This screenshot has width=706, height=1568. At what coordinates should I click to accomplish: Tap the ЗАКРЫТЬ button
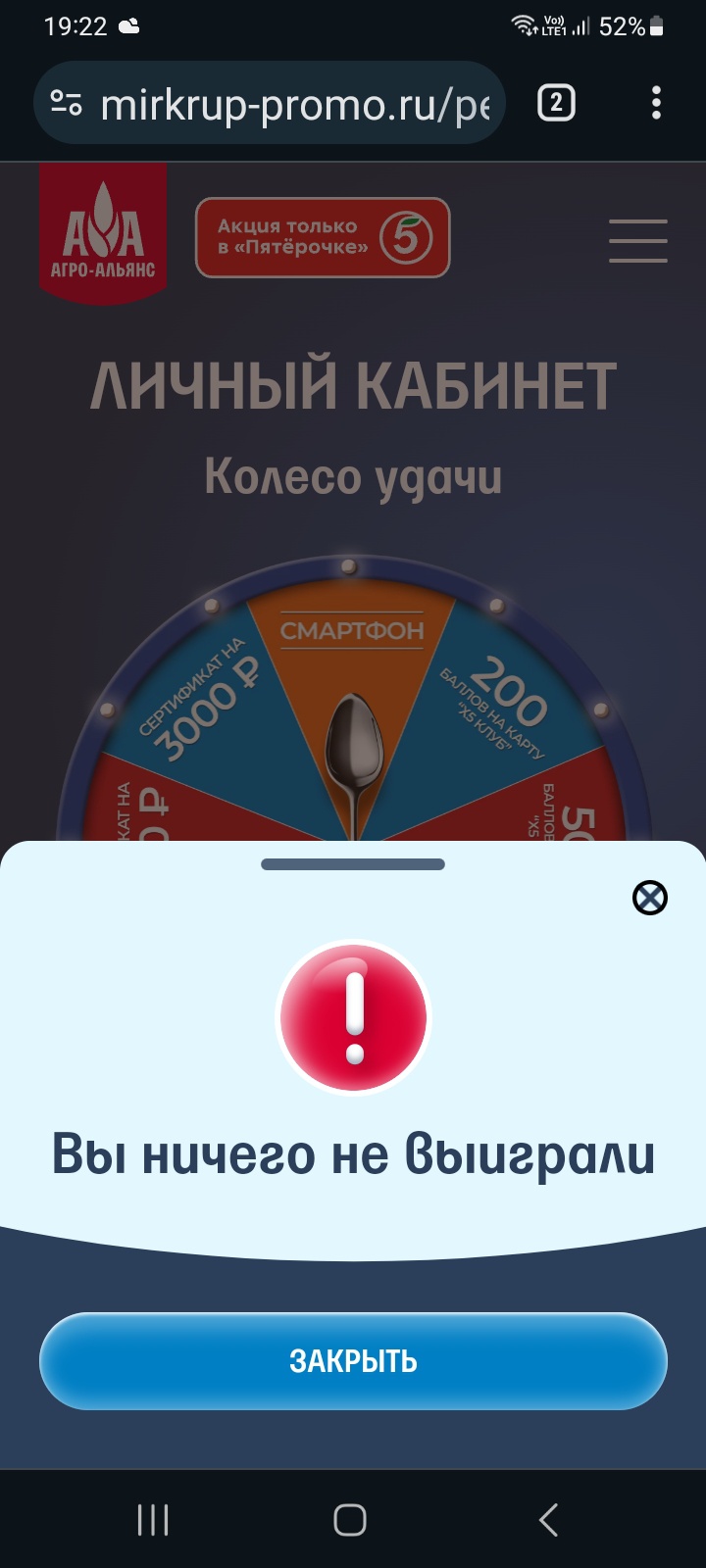coord(353,1360)
